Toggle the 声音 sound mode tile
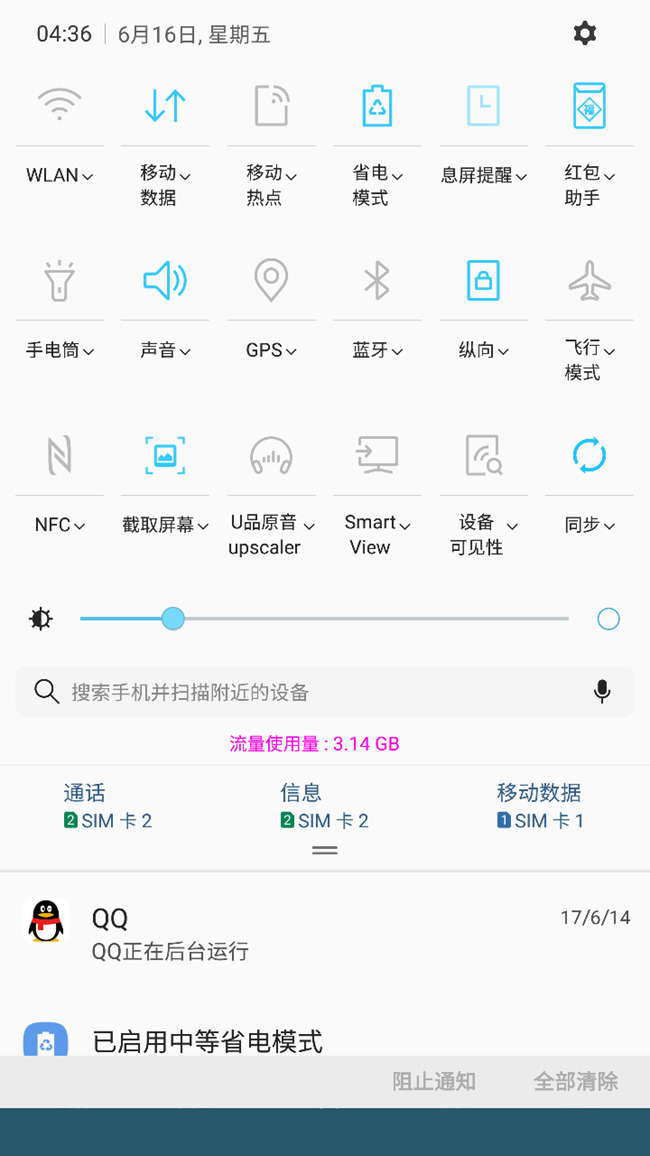Image resolution: width=650 pixels, height=1156 pixels. point(165,281)
